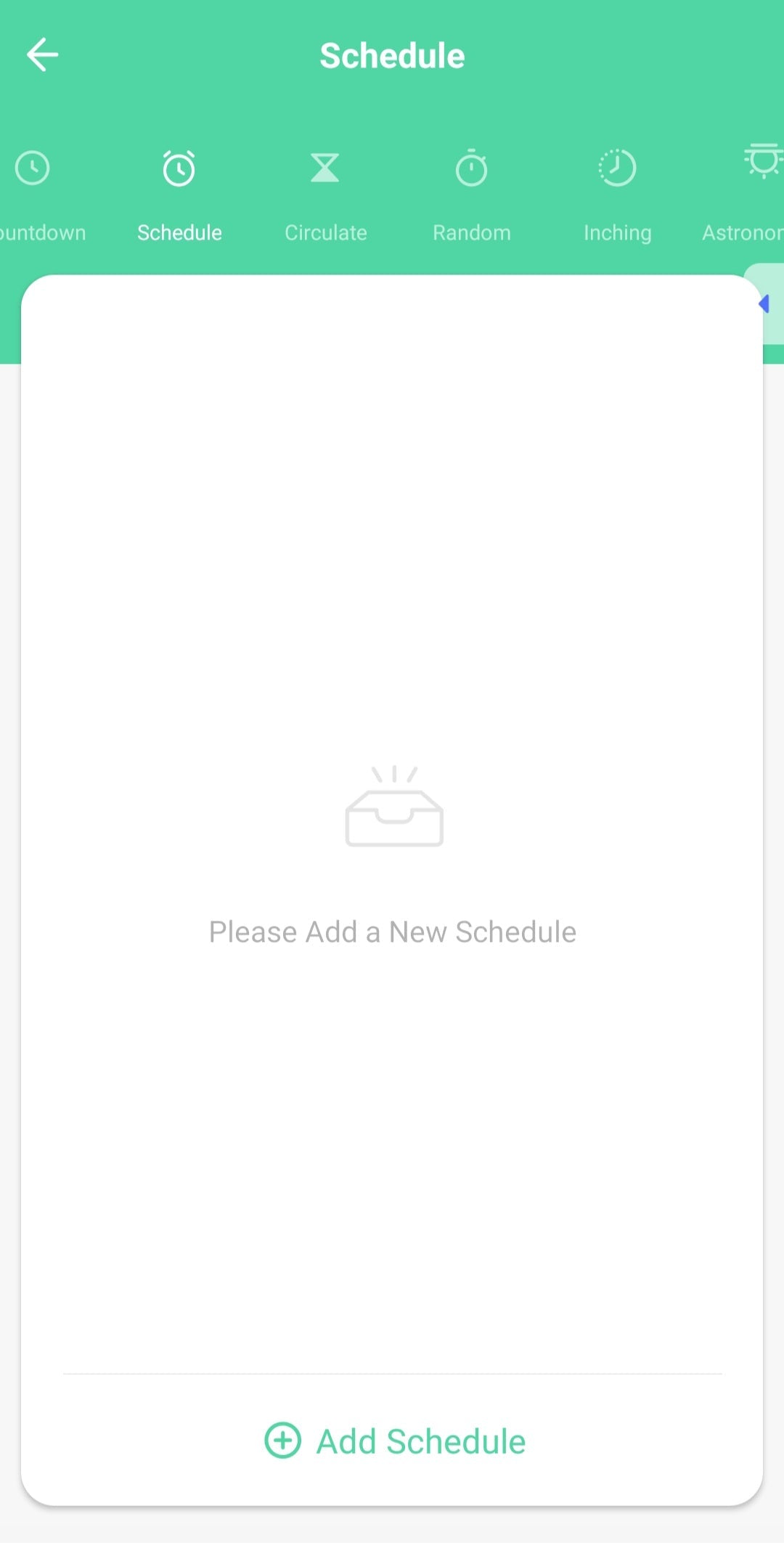Viewport: 784px width, 1543px height.
Task: Switch to the Countdown tab
Action: point(36,195)
